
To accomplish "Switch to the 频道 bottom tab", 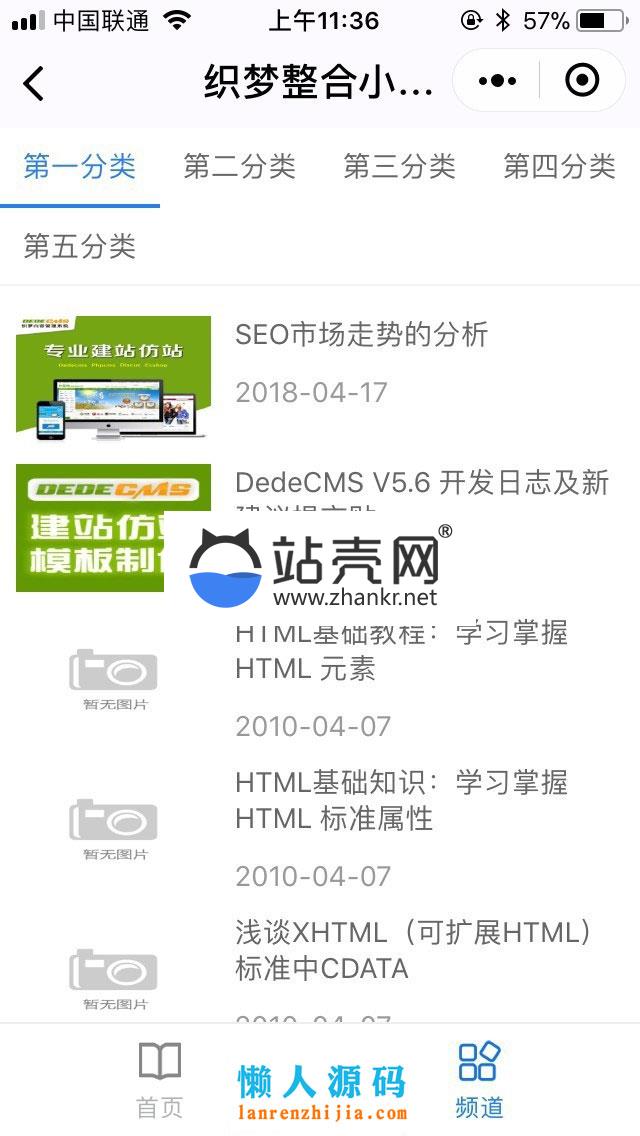I will (479, 1080).
